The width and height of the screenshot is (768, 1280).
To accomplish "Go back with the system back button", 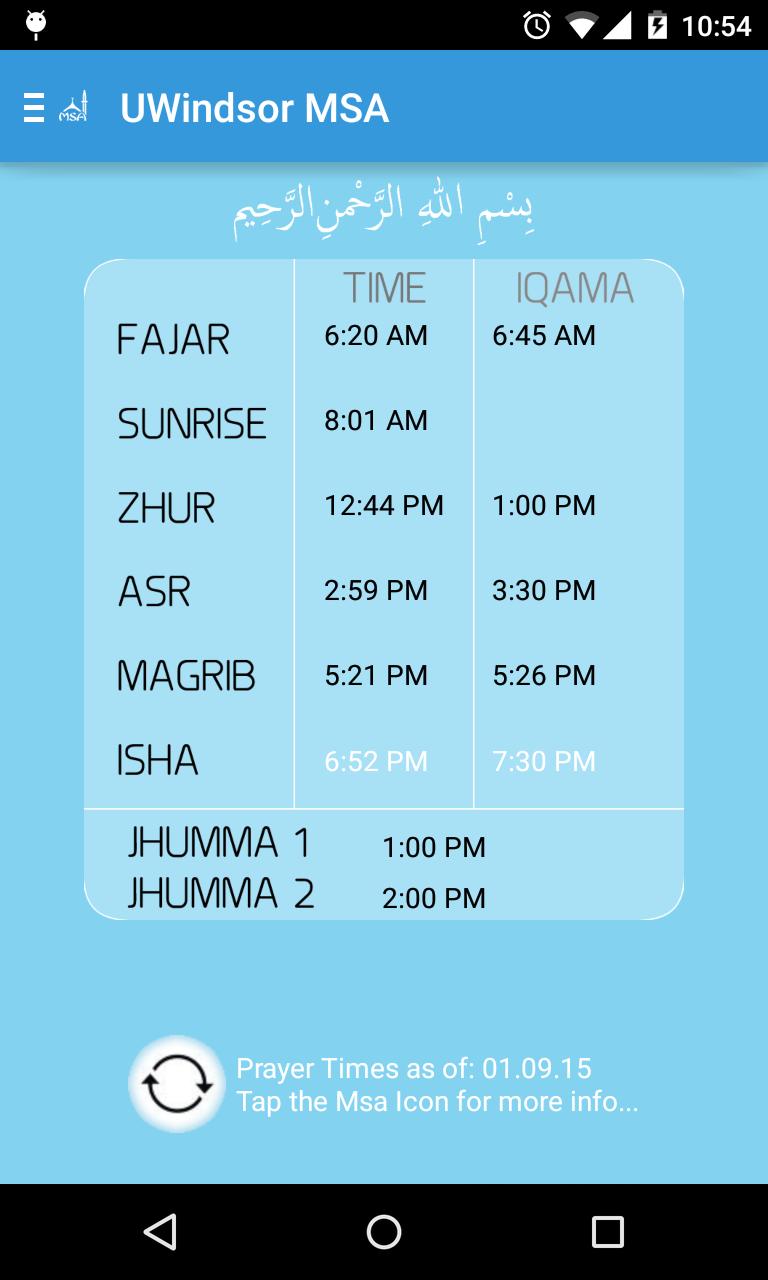I will pos(160,1232).
